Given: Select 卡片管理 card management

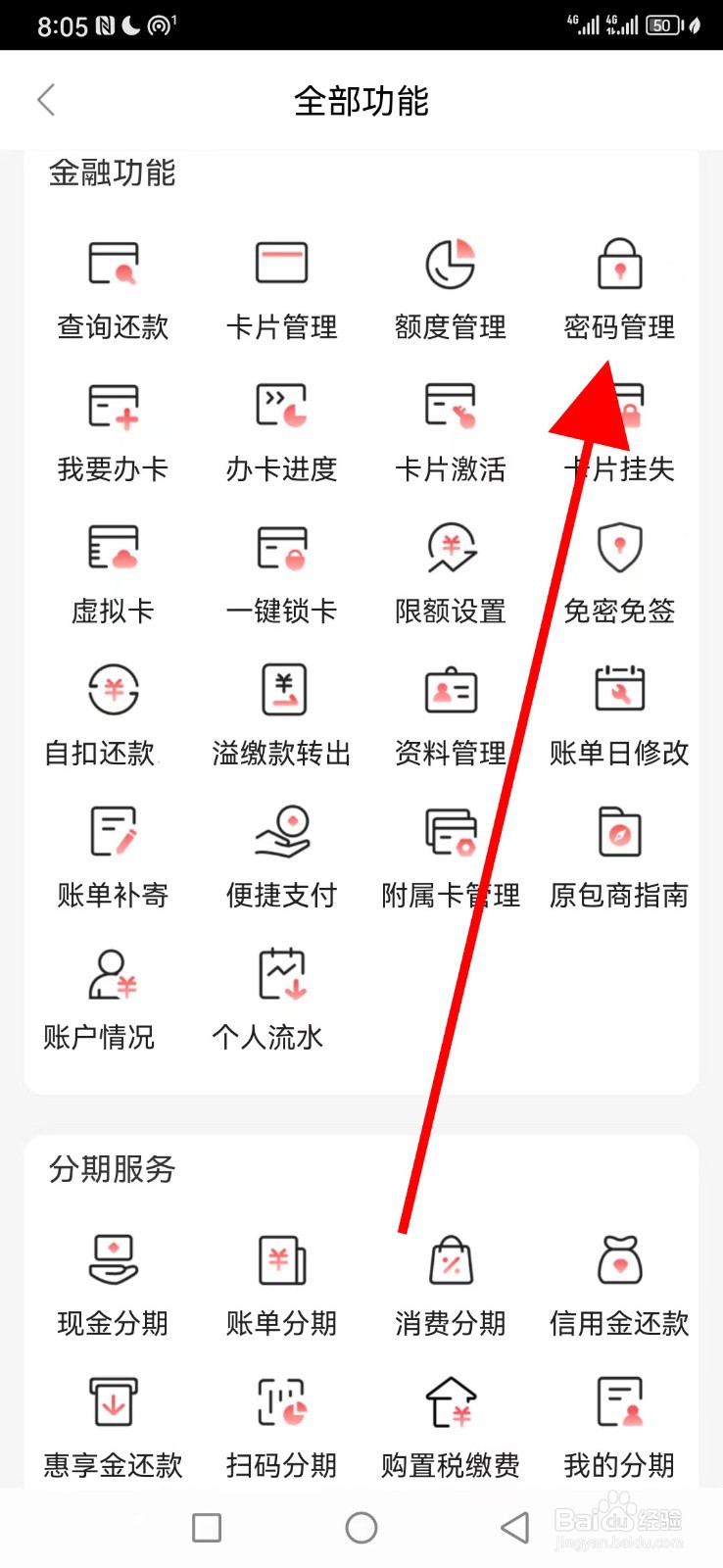Looking at the screenshot, I should [281, 284].
